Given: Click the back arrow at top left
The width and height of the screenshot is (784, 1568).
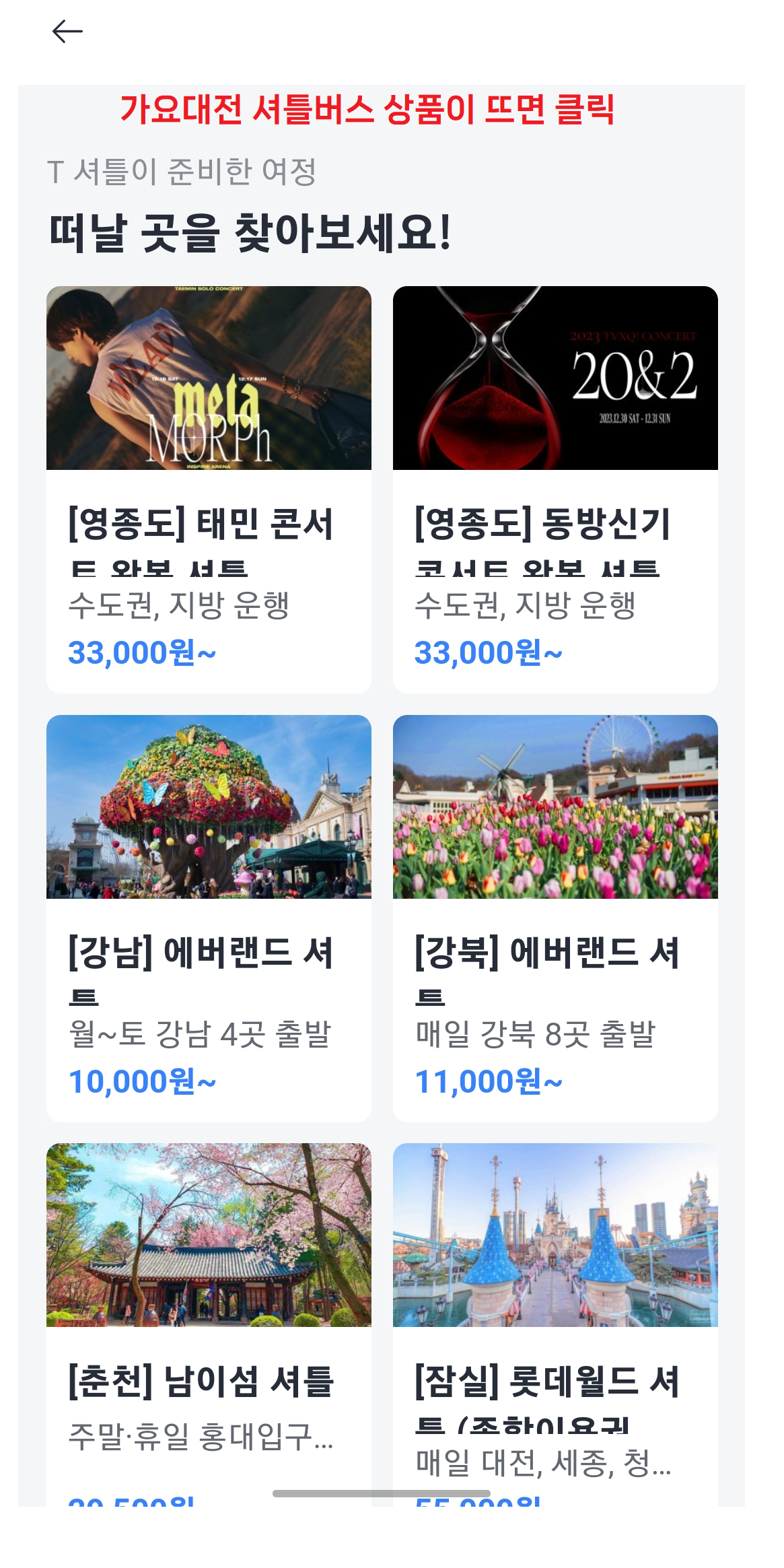Looking at the screenshot, I should [x=67, y=31].
